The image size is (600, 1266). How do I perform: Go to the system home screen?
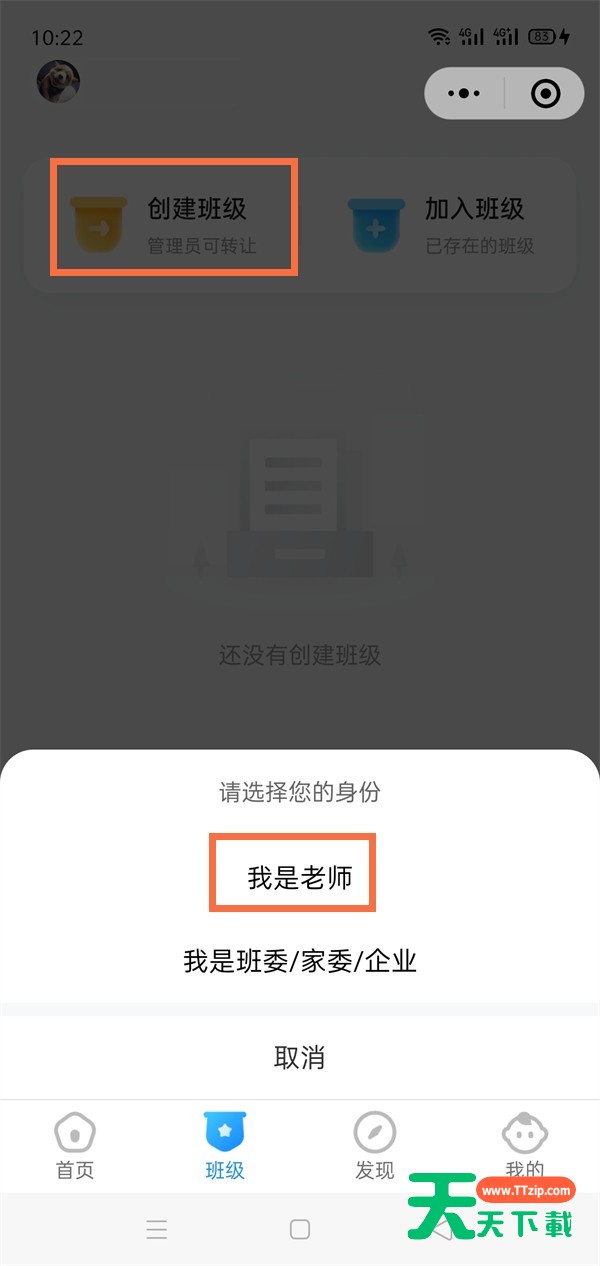coord(300,1230)
